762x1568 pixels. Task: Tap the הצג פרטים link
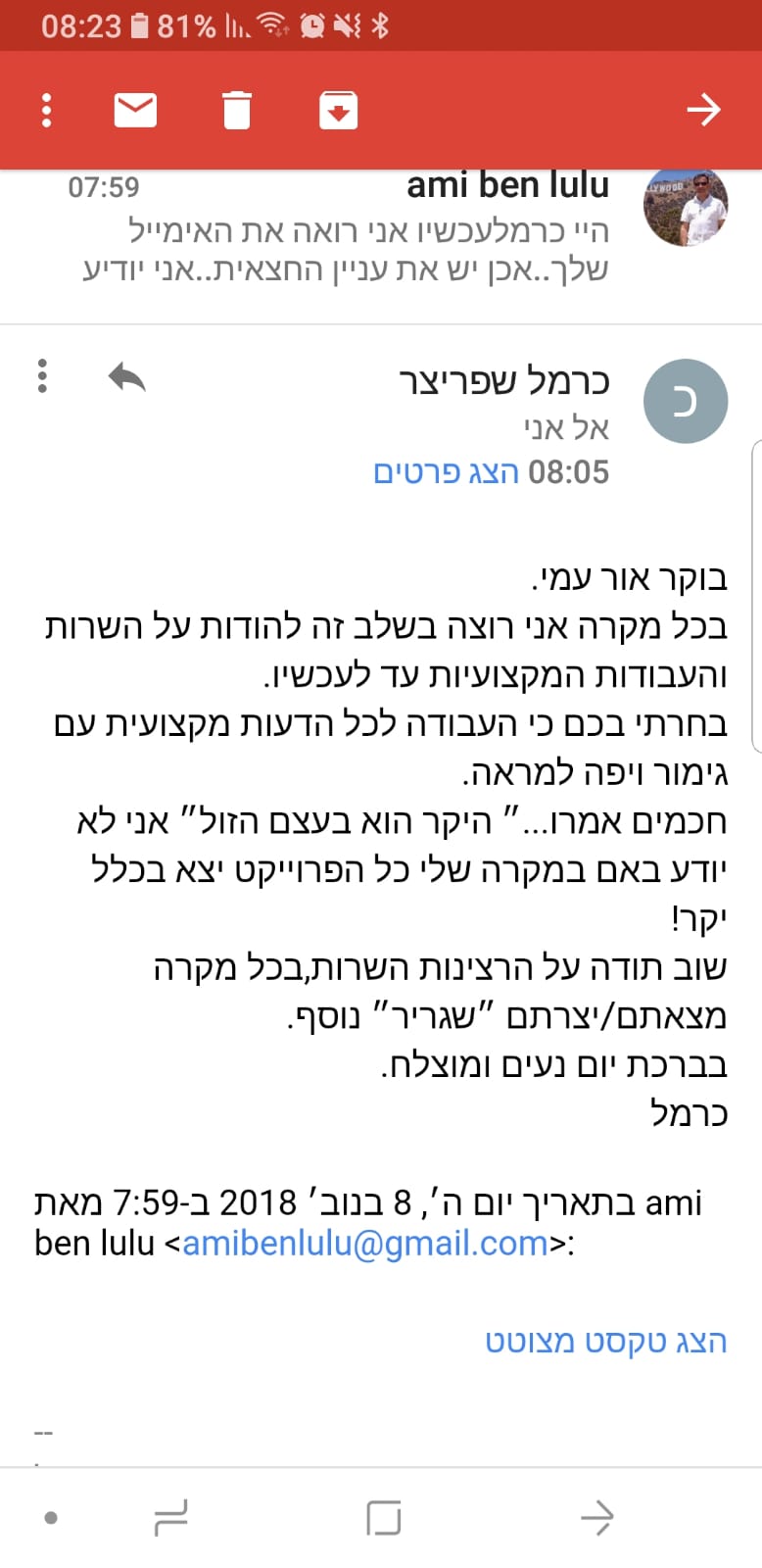coord(446,472)
